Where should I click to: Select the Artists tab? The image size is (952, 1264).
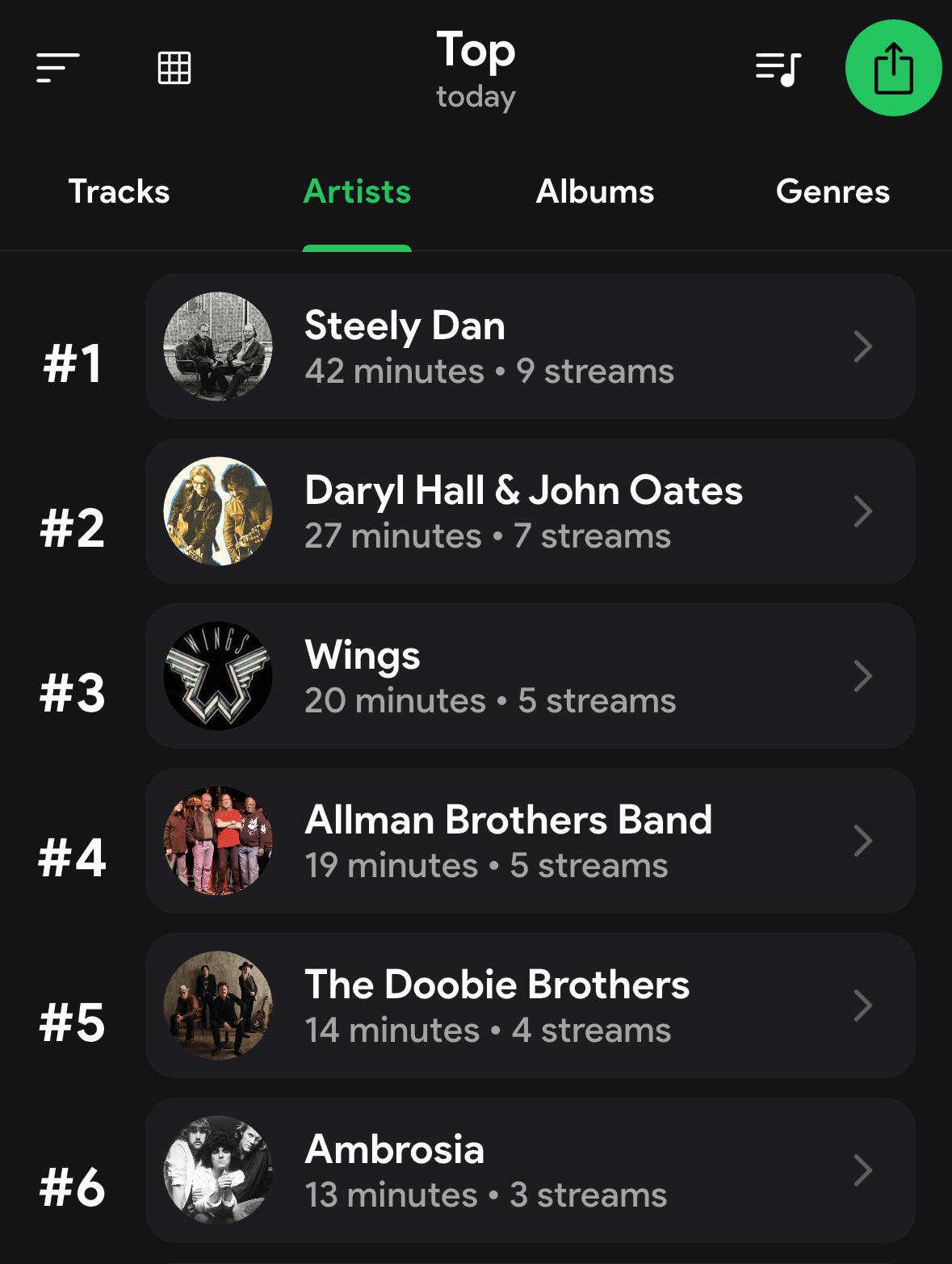click(x=357, y=191)
